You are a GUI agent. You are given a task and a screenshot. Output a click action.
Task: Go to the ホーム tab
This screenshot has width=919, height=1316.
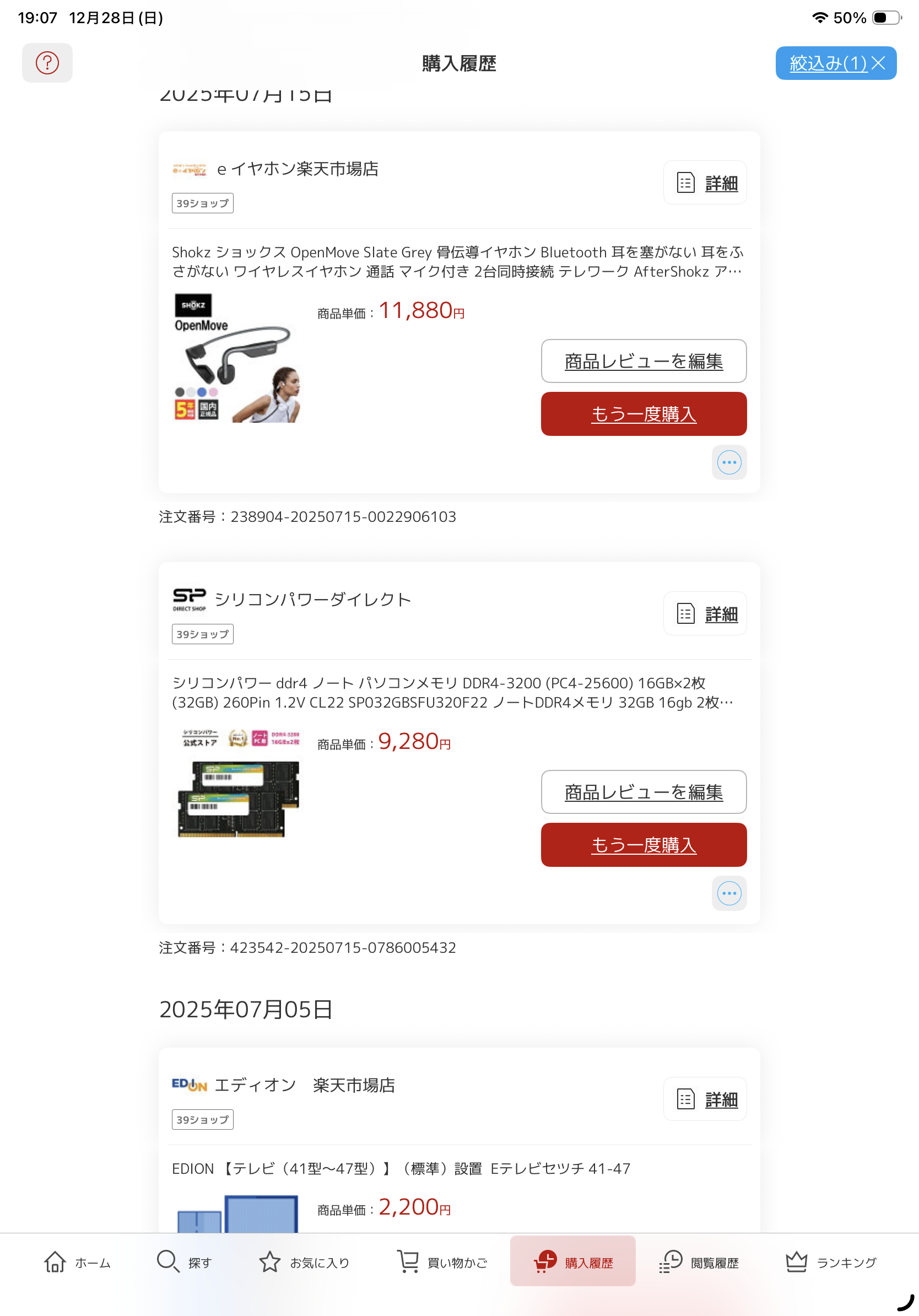tap(77, 1262)
